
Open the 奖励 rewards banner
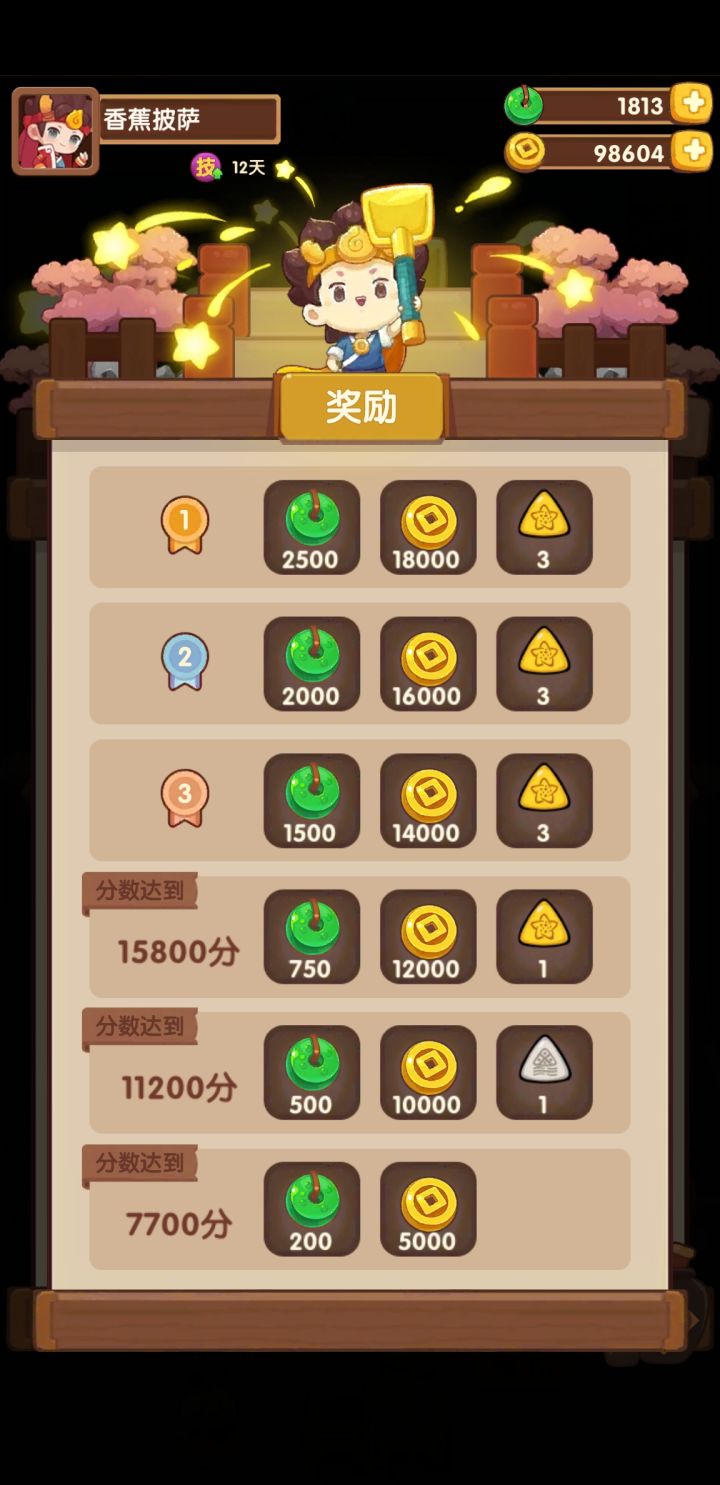360,404
